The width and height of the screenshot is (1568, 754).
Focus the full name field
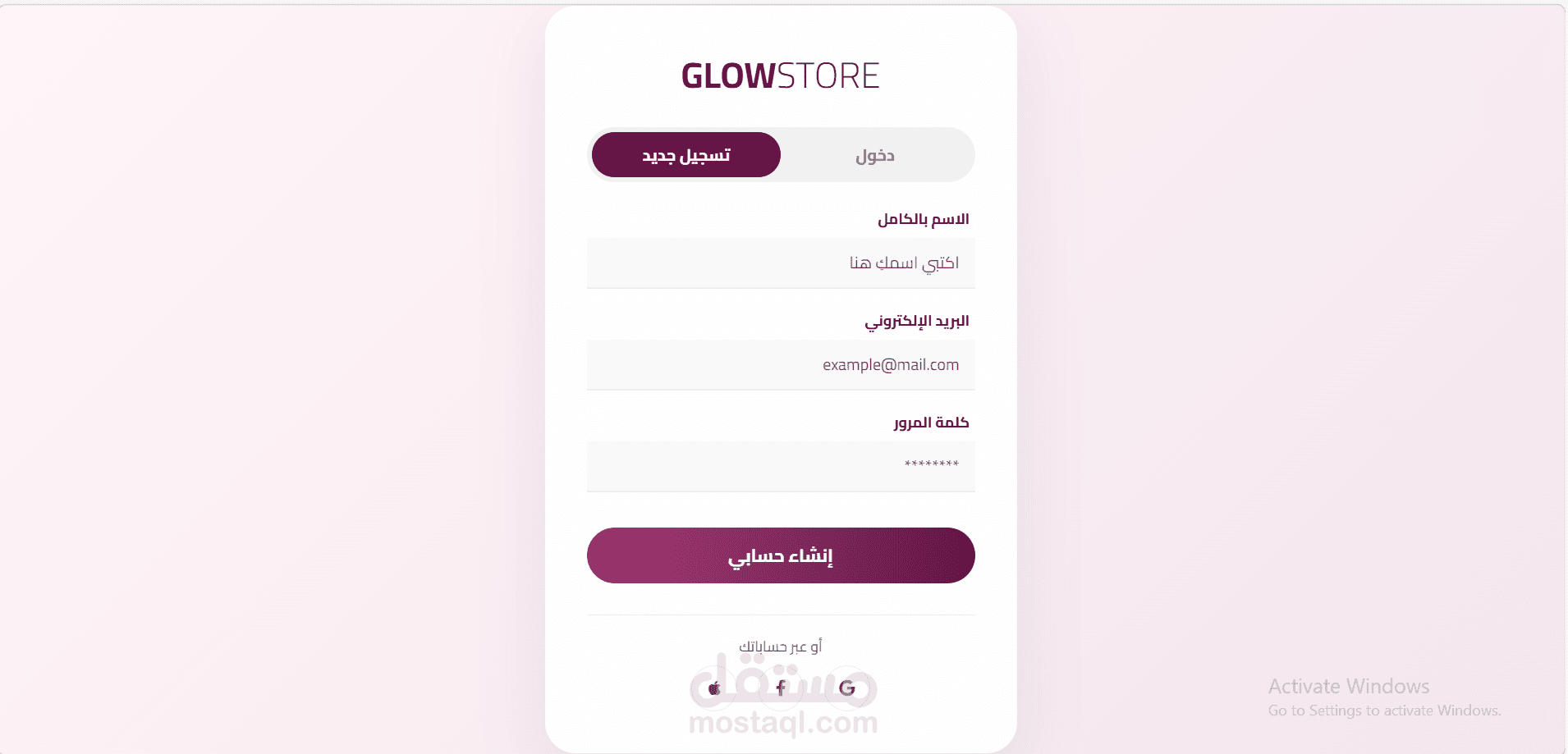(x=781, y=263)
